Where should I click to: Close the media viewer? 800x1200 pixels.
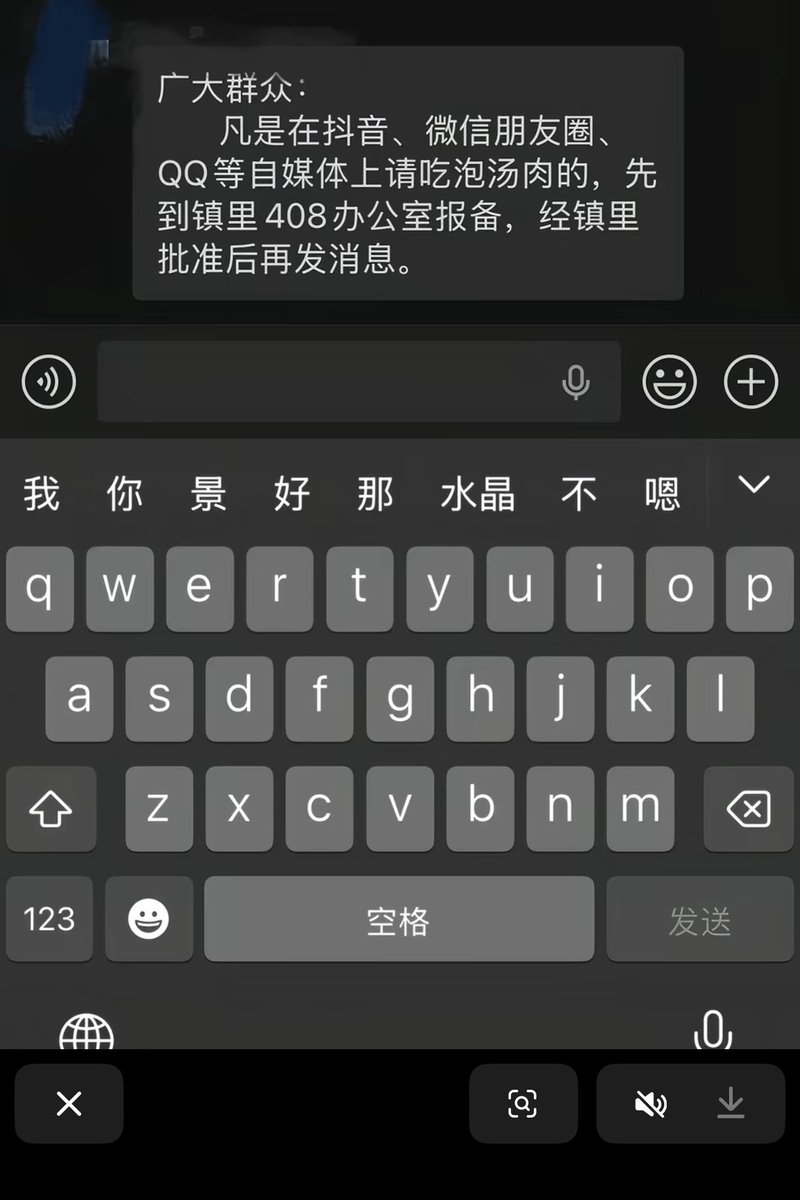coord(69,1104)
